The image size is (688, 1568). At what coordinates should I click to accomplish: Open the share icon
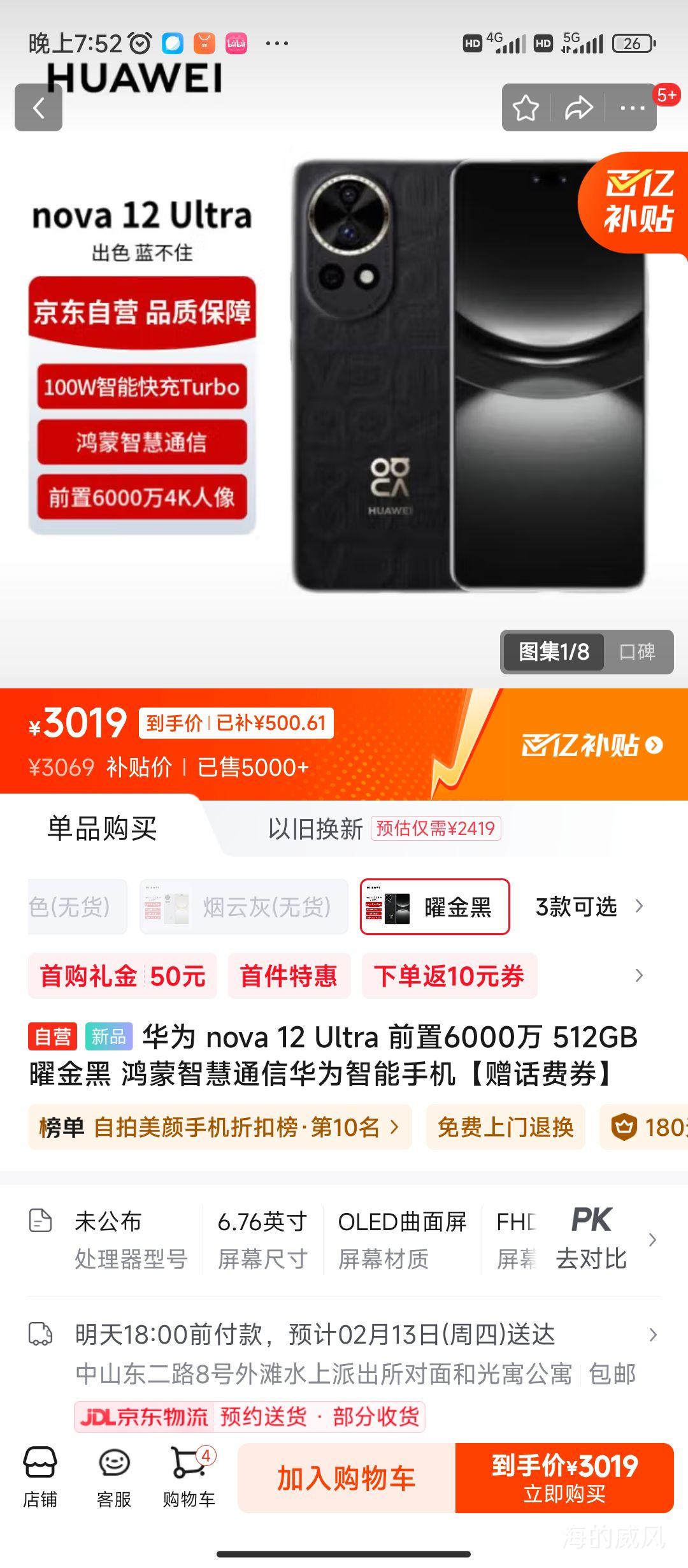577,108
